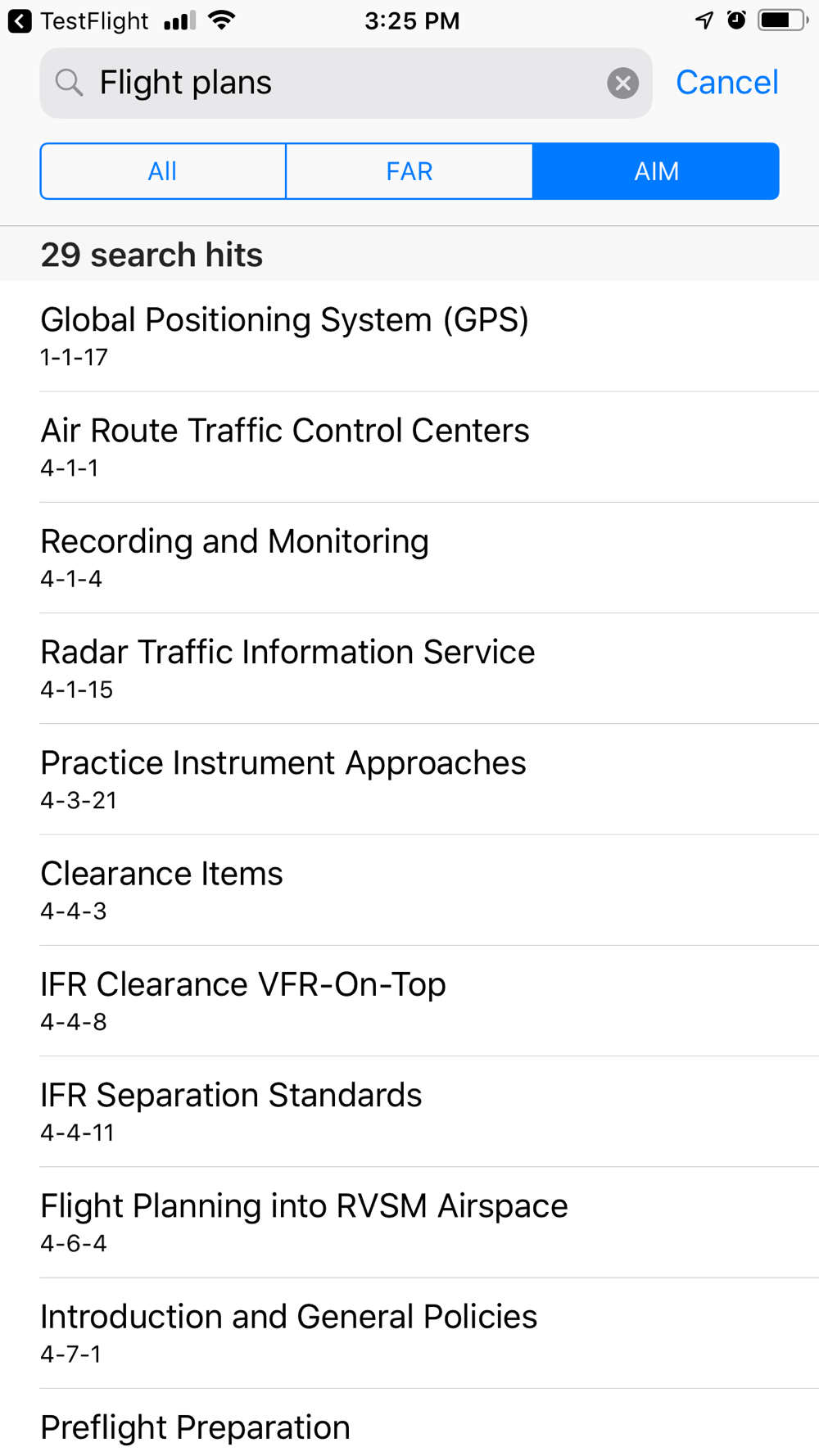Open Preflight Preparation result
The height and width of the screenshot is (1456, 819).
pyautogui.click(x=409, y=1422)
